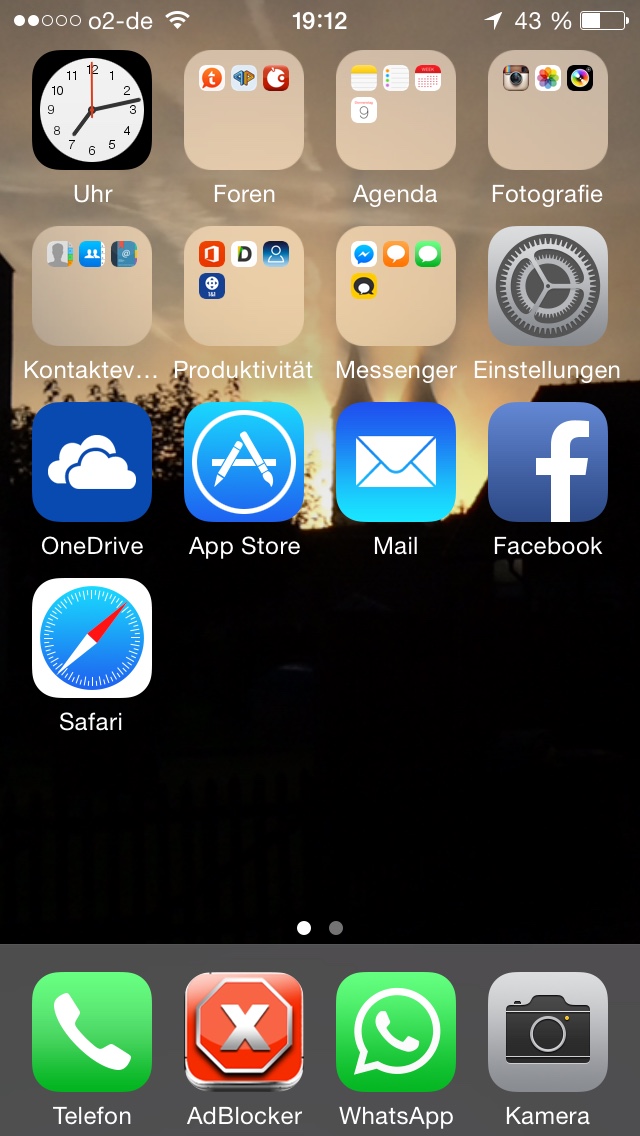
Task: Tap the home screen page indicator dots
Action: 320,928
